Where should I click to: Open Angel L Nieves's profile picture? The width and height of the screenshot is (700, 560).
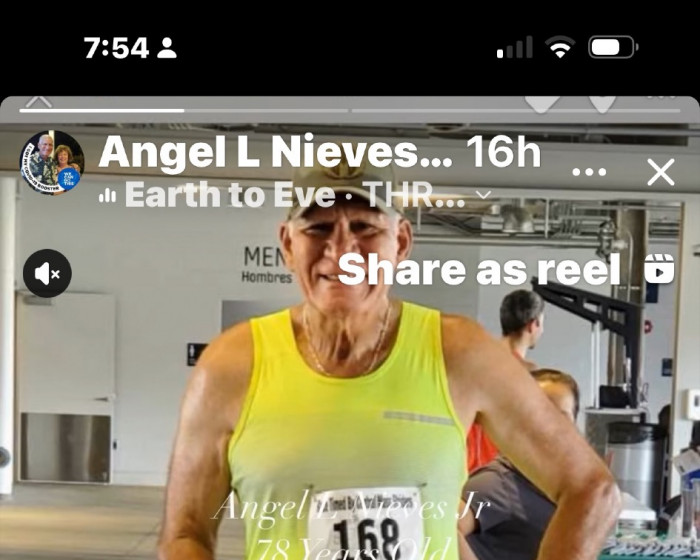[x=52, y=162]
